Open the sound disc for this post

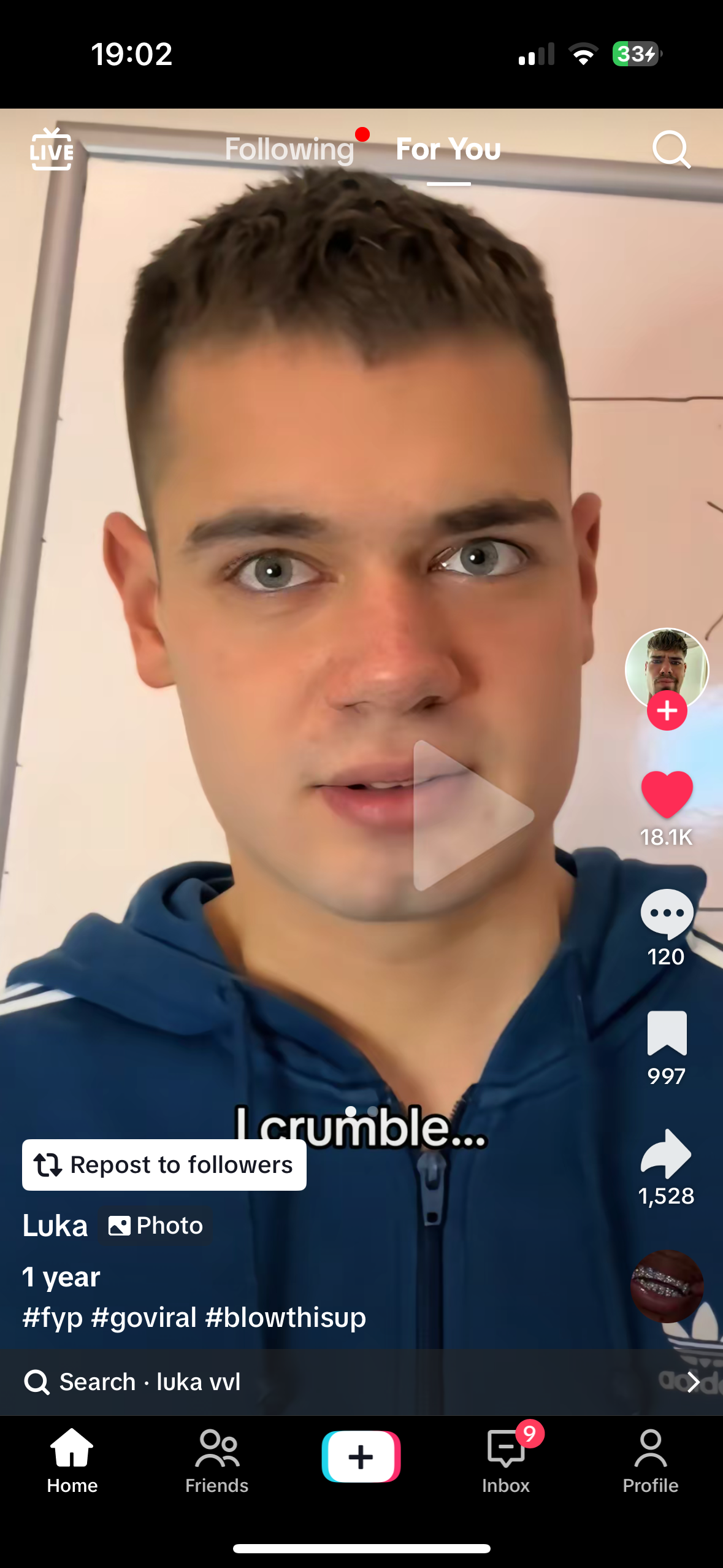click(x=667, y=1285)
